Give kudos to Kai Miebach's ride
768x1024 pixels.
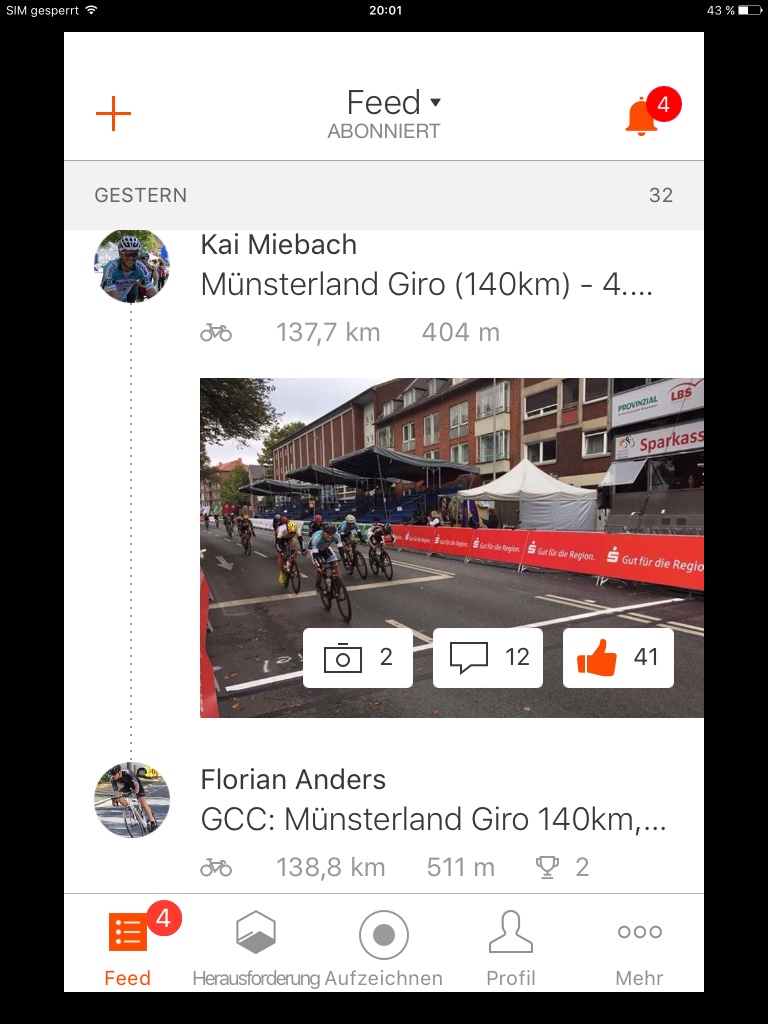point(618,658)
